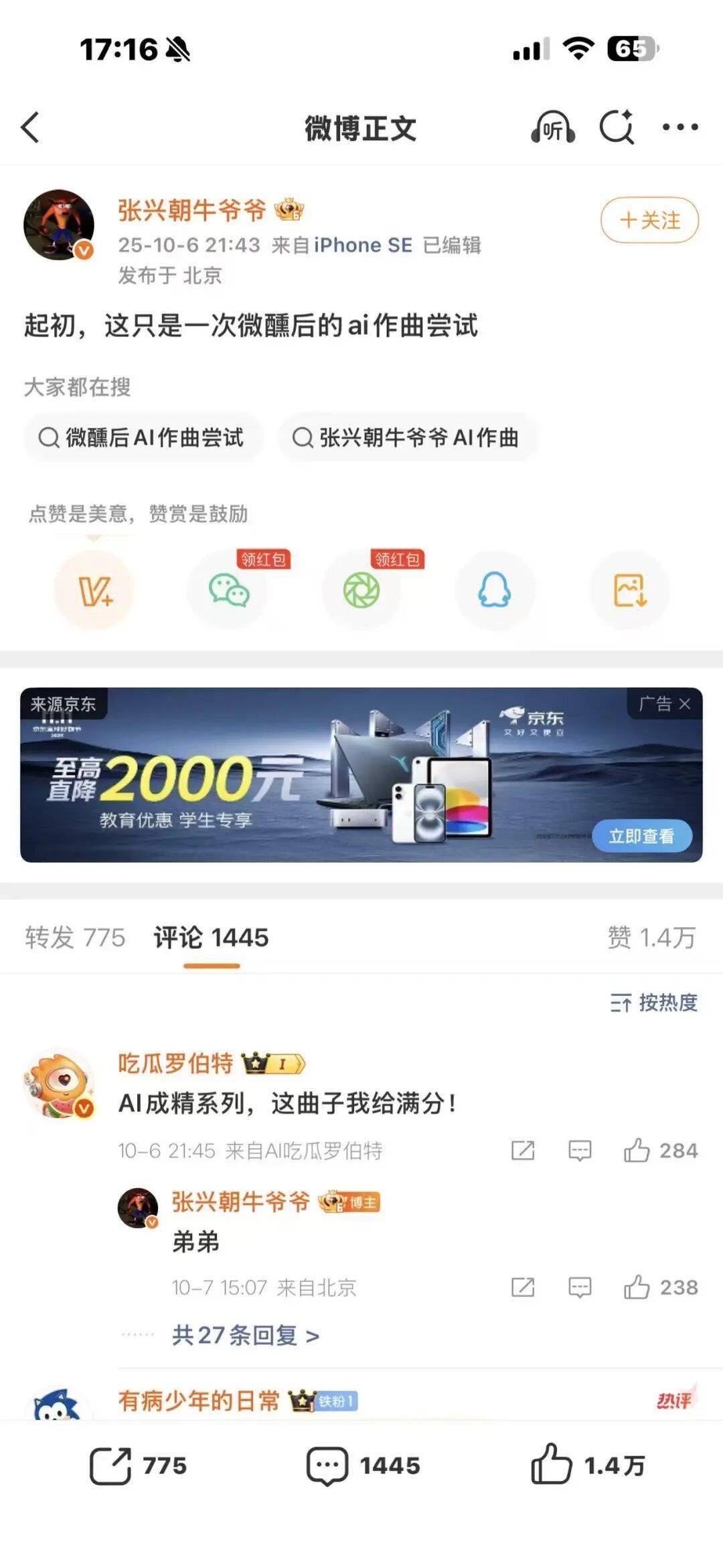Open the AI search icon in top bar
Screen dimensions: 723x1568
click(x=617, y=127)
